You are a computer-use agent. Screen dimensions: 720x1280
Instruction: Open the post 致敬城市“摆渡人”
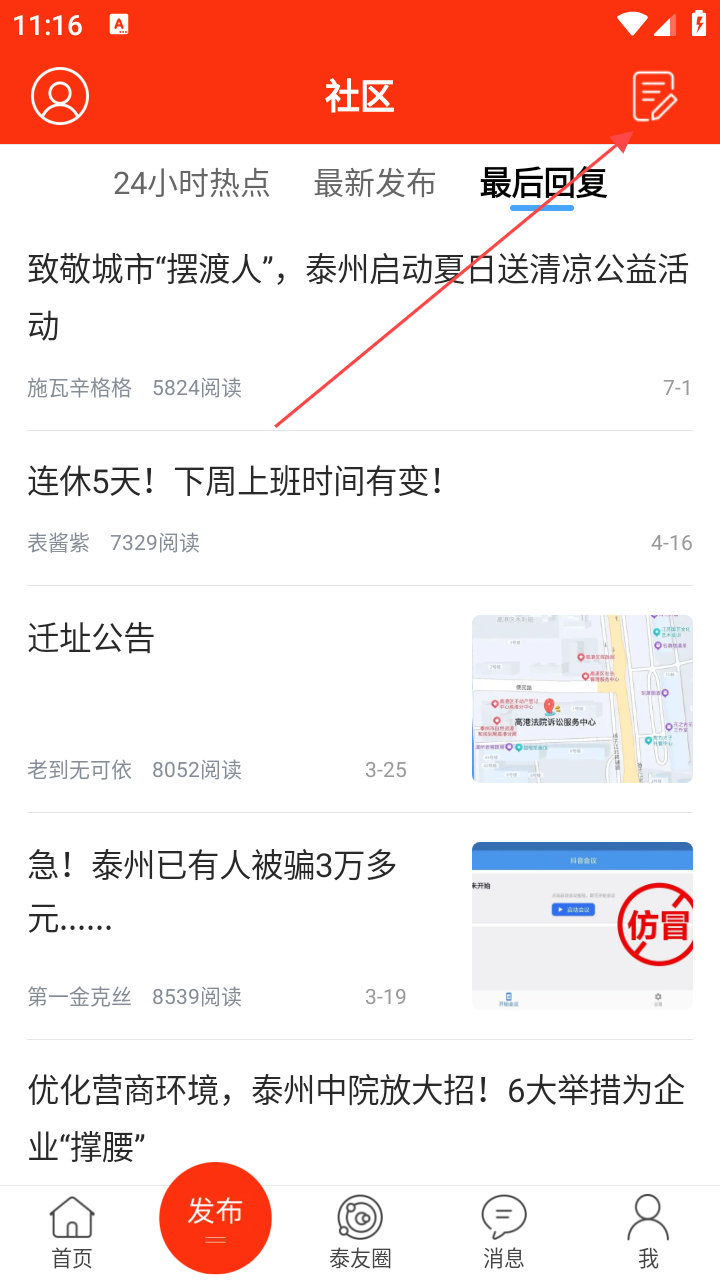(358, 298)
